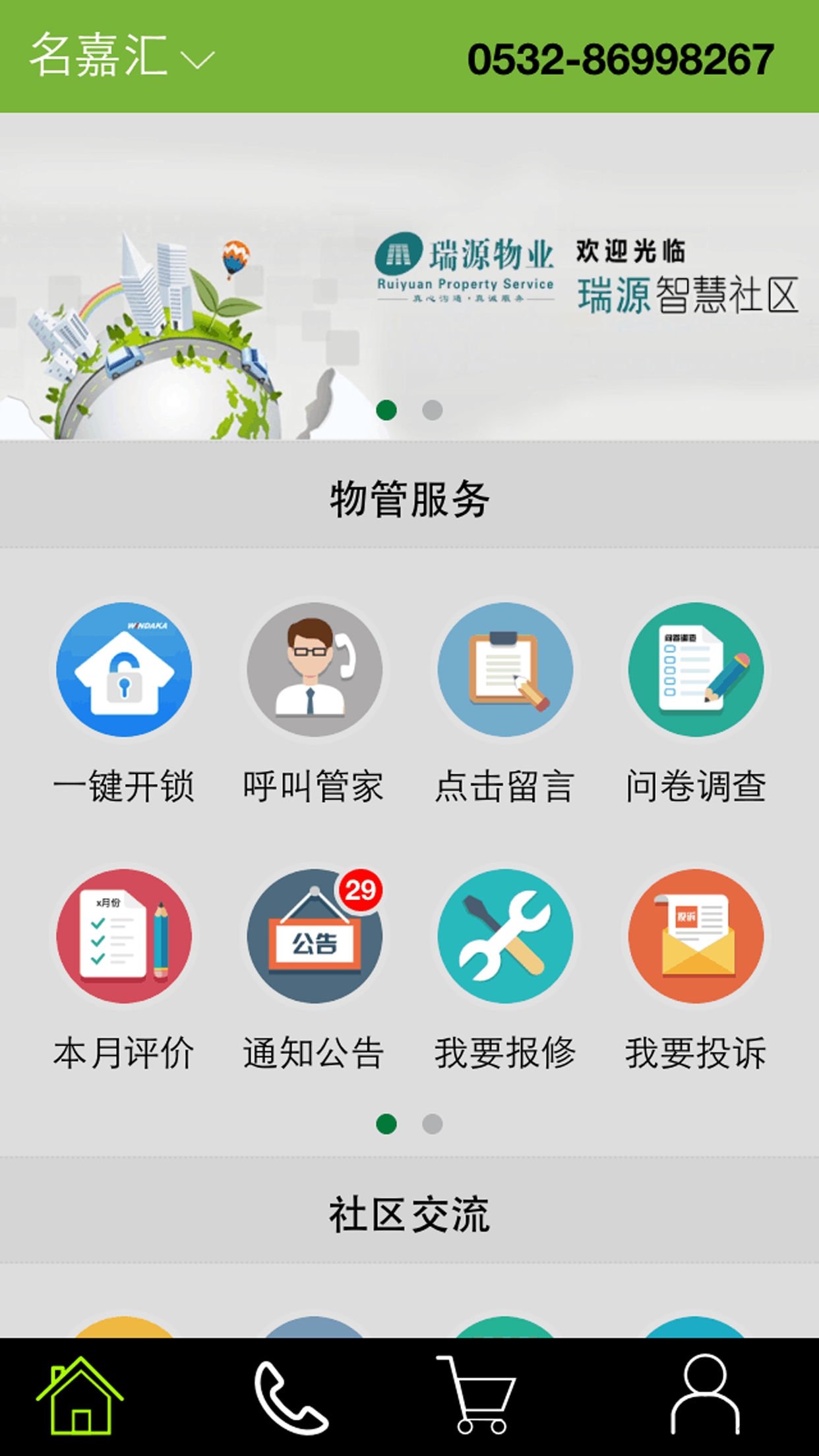Open the 瑞源智慧社区 welcome banner

point(409,277)
